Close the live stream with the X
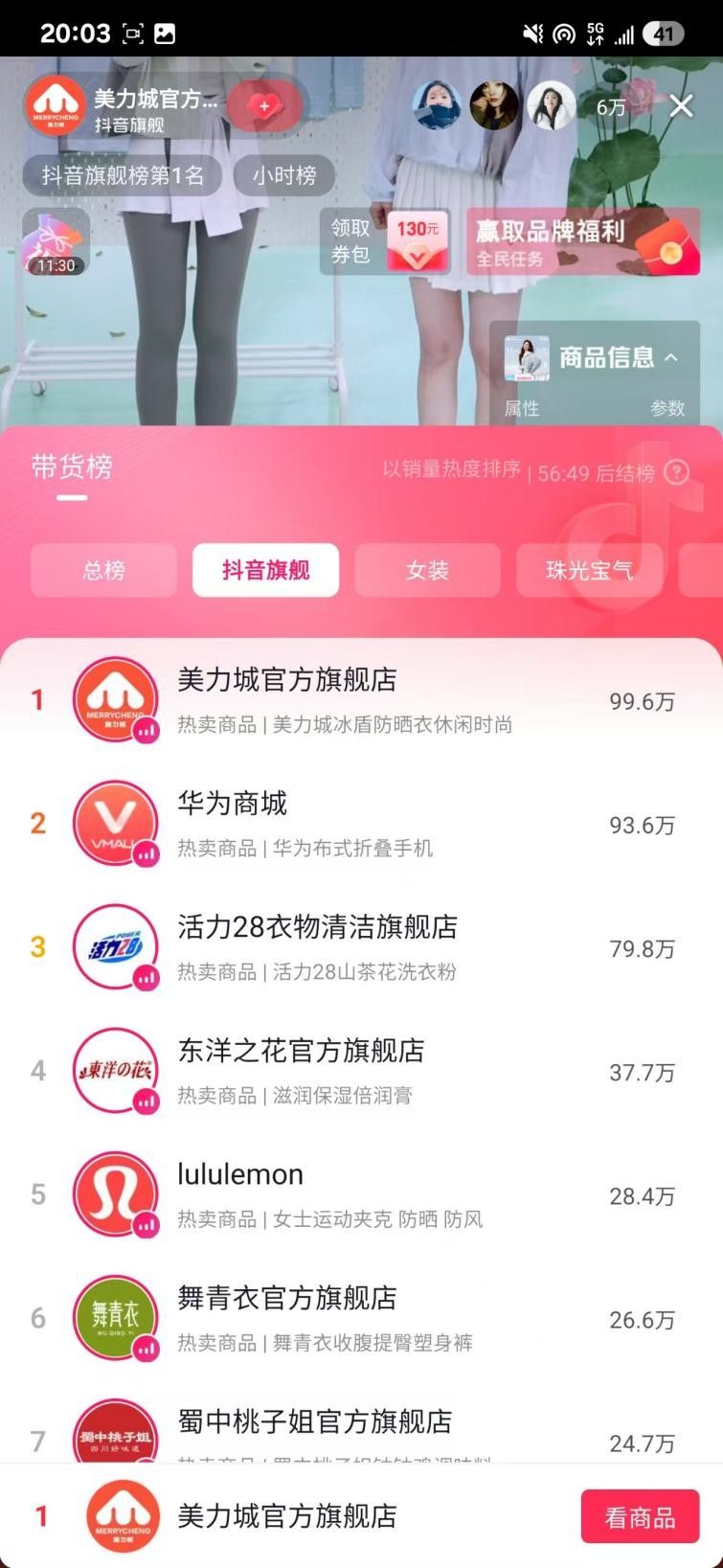723x1568 pixels. click(x=681, y=106)
